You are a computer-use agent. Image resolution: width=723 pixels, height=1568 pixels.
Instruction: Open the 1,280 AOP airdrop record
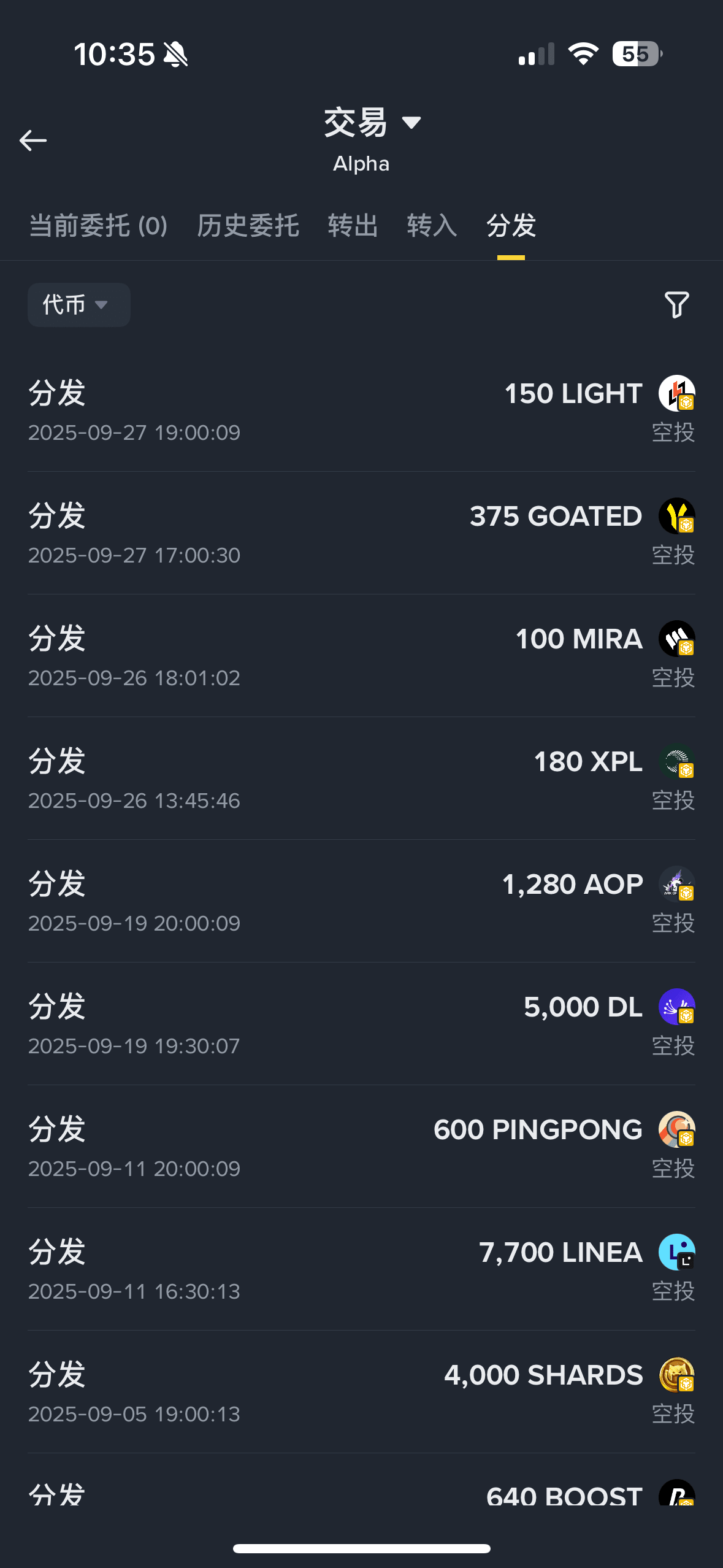(x=361, y=901)
